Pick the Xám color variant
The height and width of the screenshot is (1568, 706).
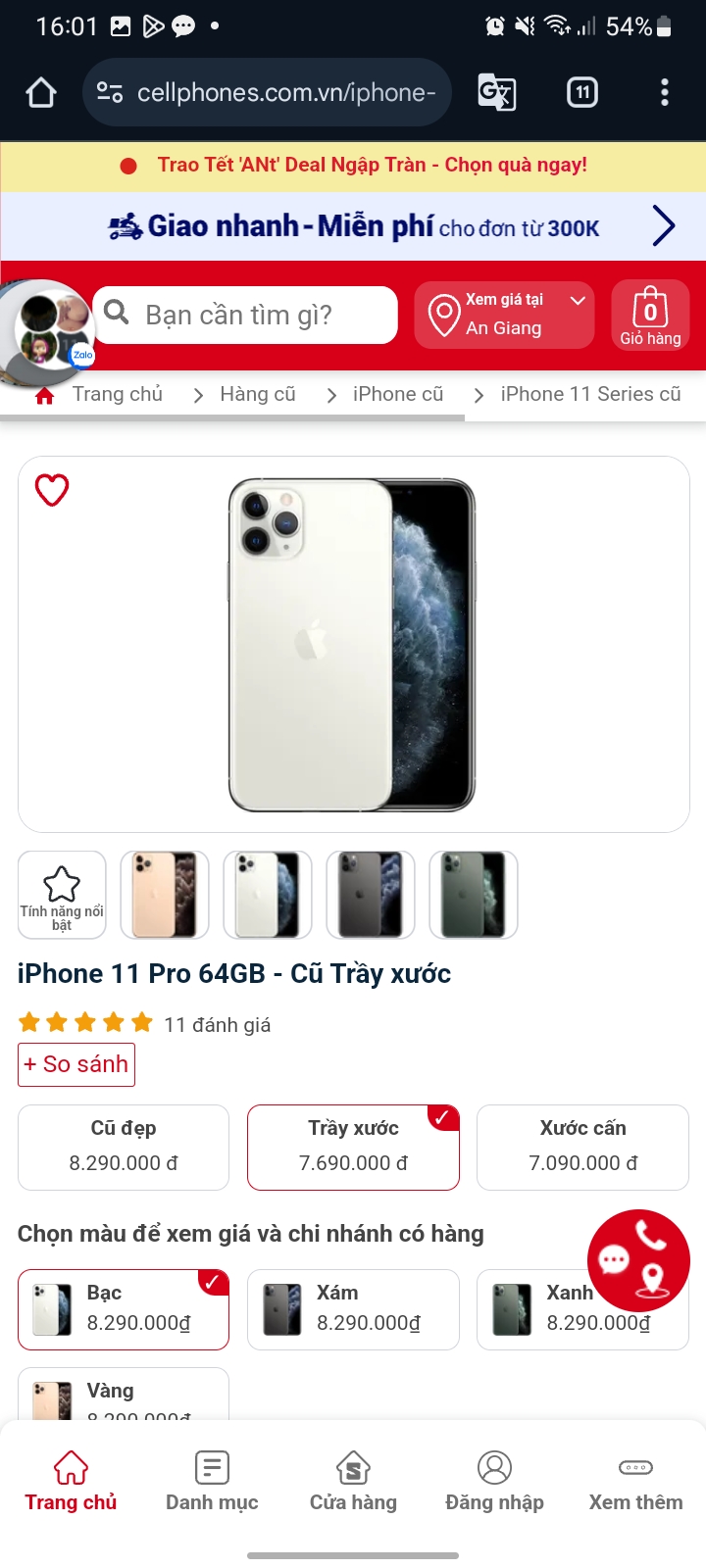pos(353,1308)
